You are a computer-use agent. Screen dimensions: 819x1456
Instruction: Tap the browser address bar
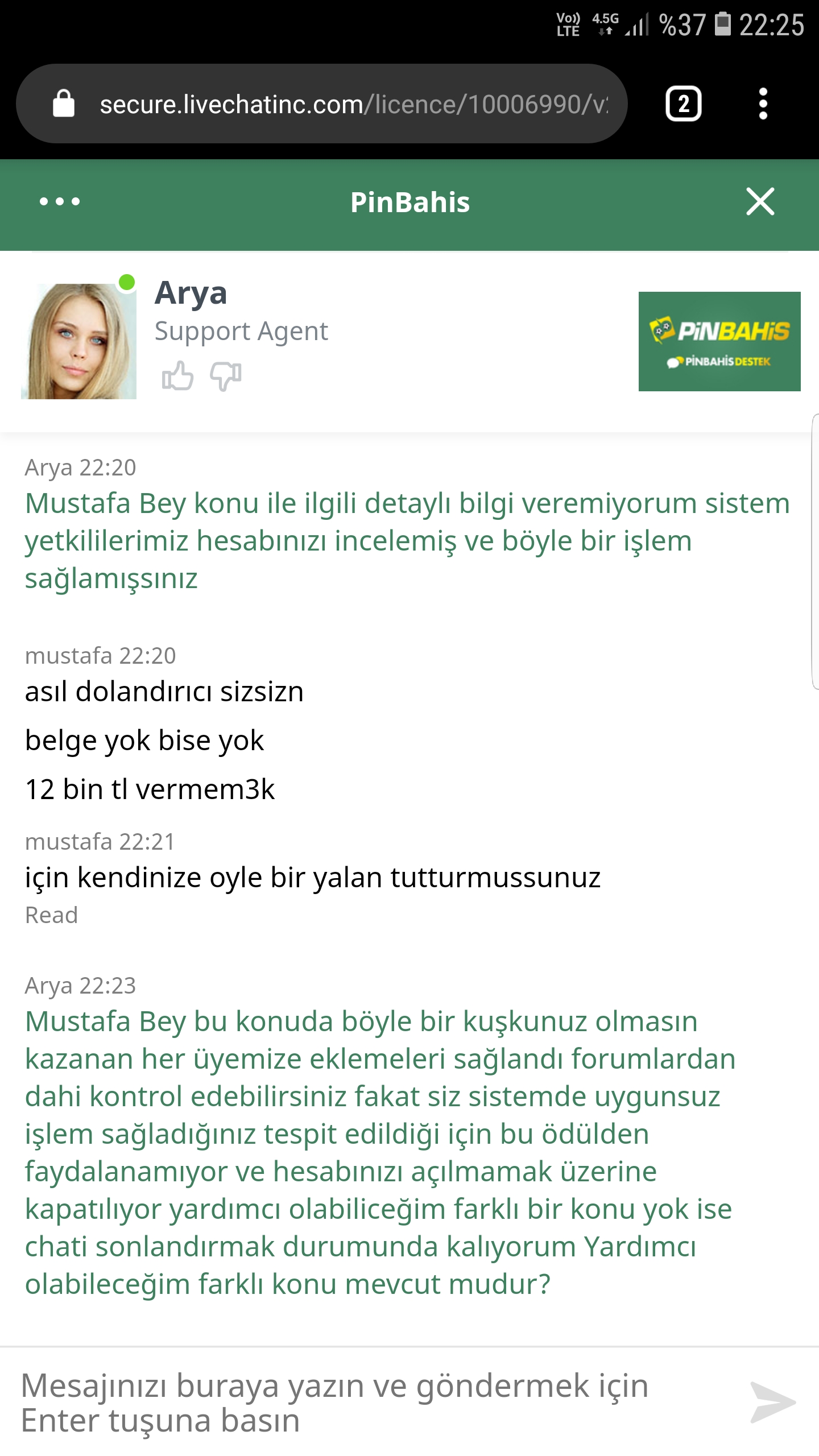click(x=321, y=104)
